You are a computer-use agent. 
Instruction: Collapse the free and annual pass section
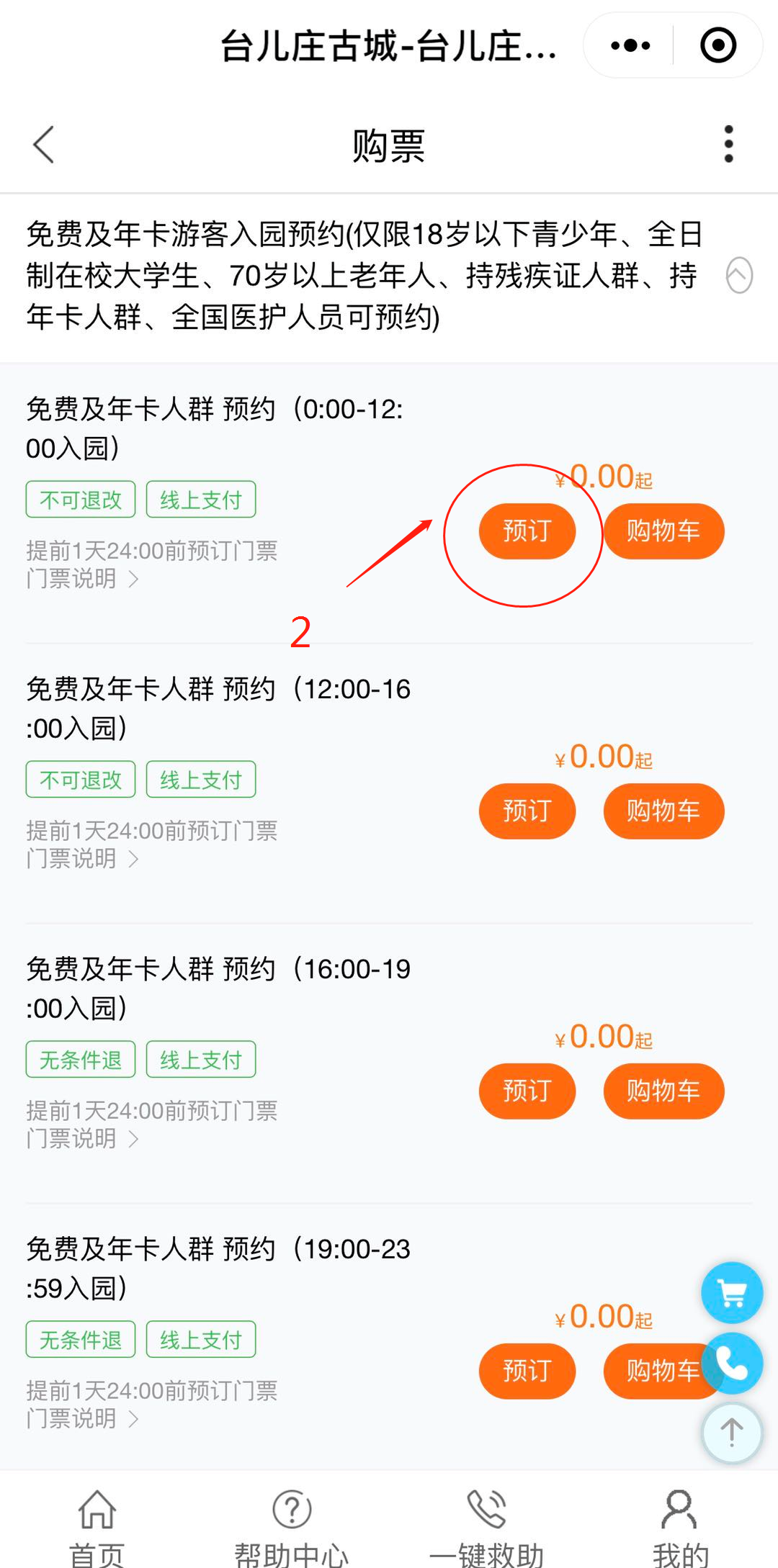pos(739,275)
